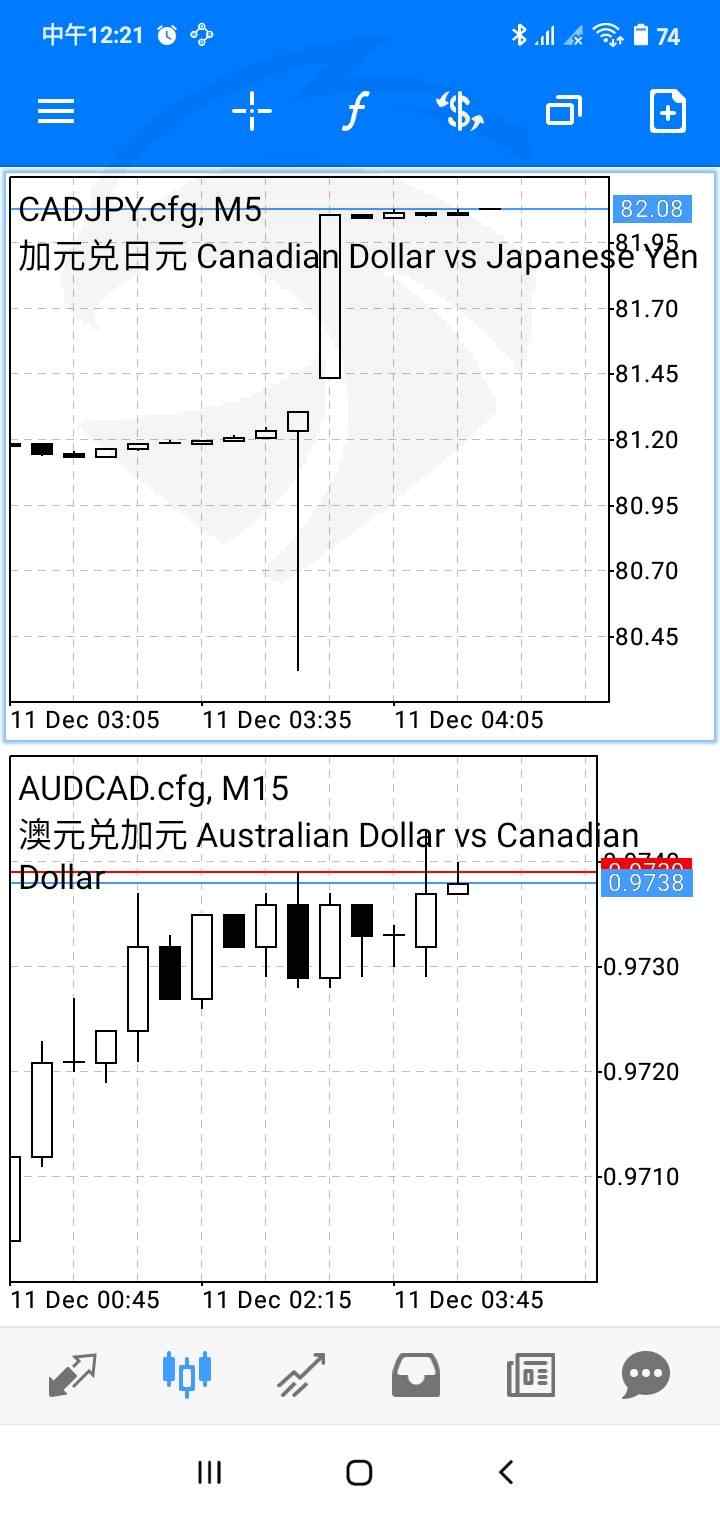Open the symbol switch dollar icon
The image size is (720, 1520).
pos(460,111)
